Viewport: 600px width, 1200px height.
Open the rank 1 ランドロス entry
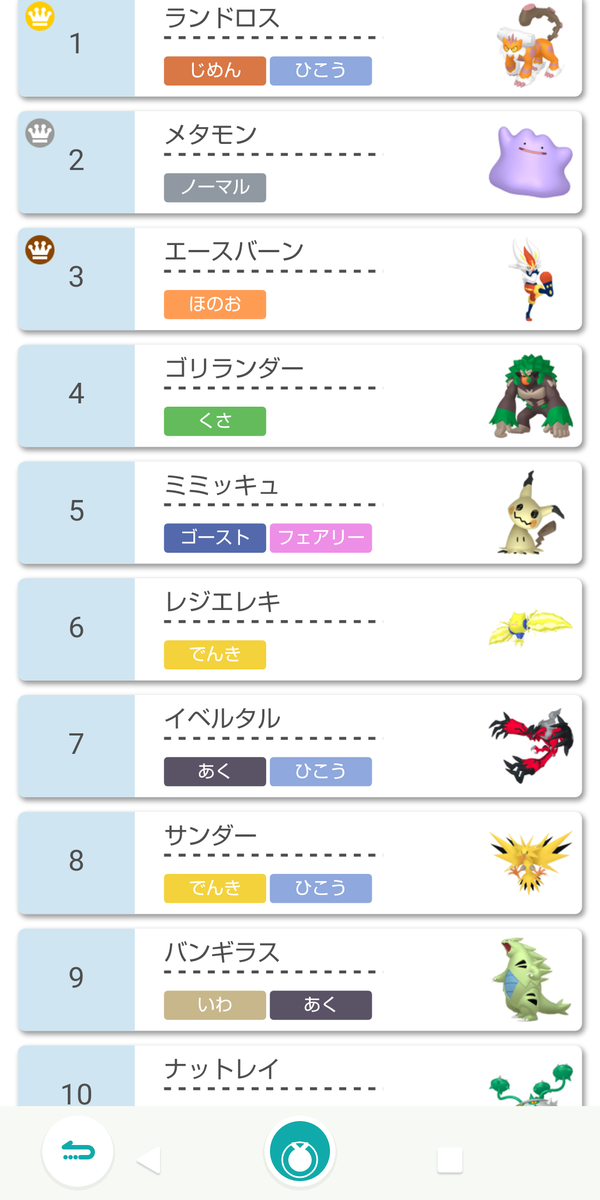[x=300, y=48]
